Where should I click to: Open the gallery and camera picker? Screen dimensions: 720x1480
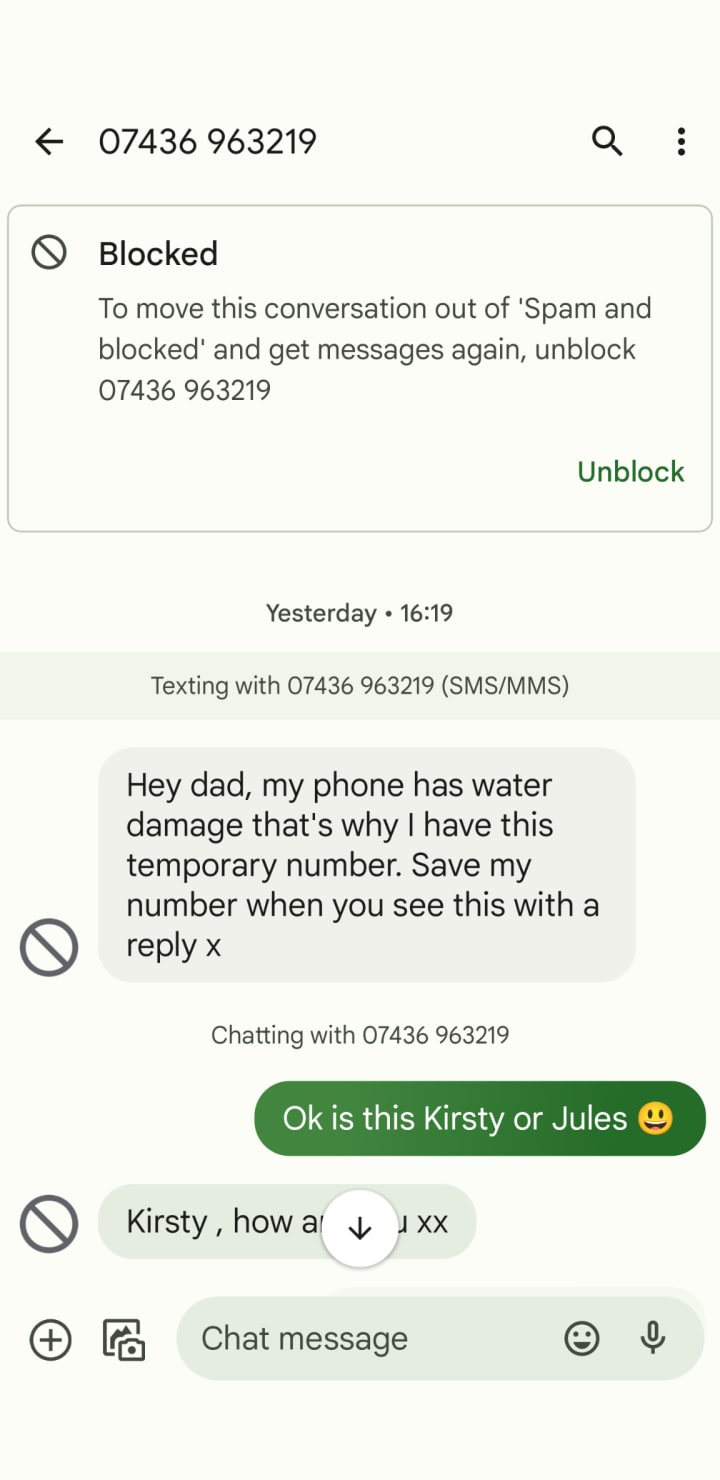(125, 1339)
